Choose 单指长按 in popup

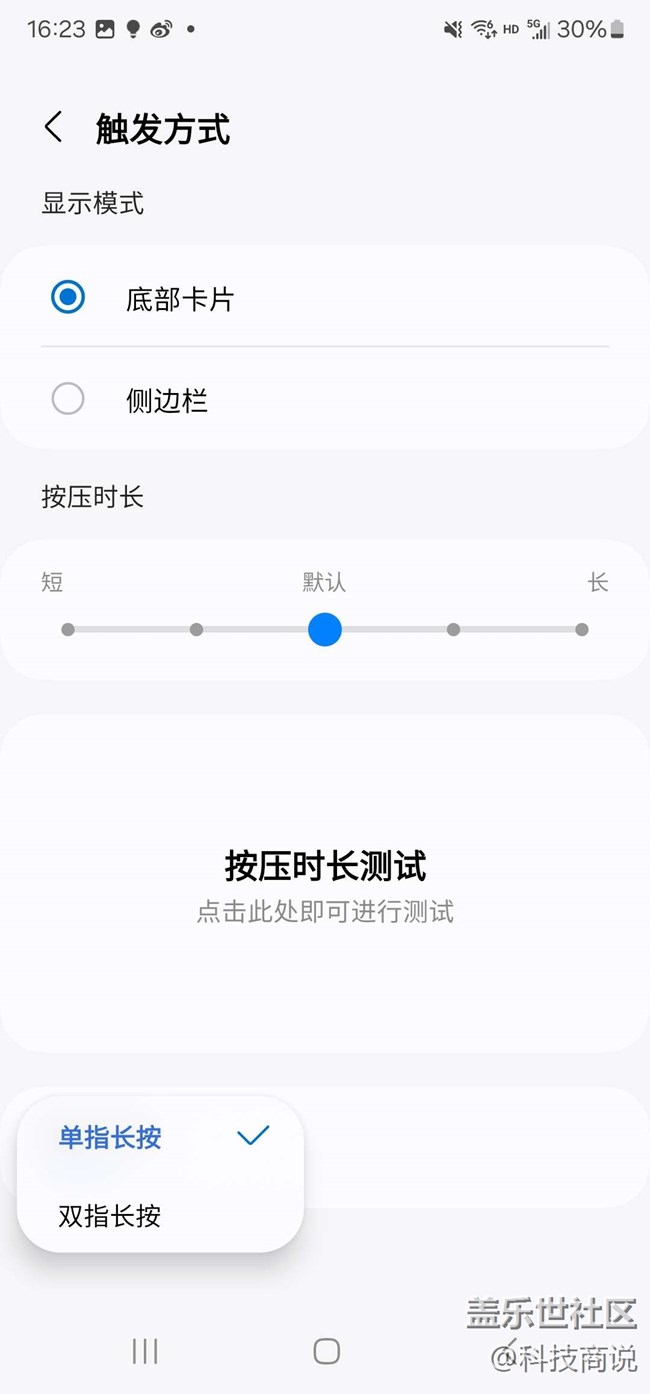[160, 1137]
